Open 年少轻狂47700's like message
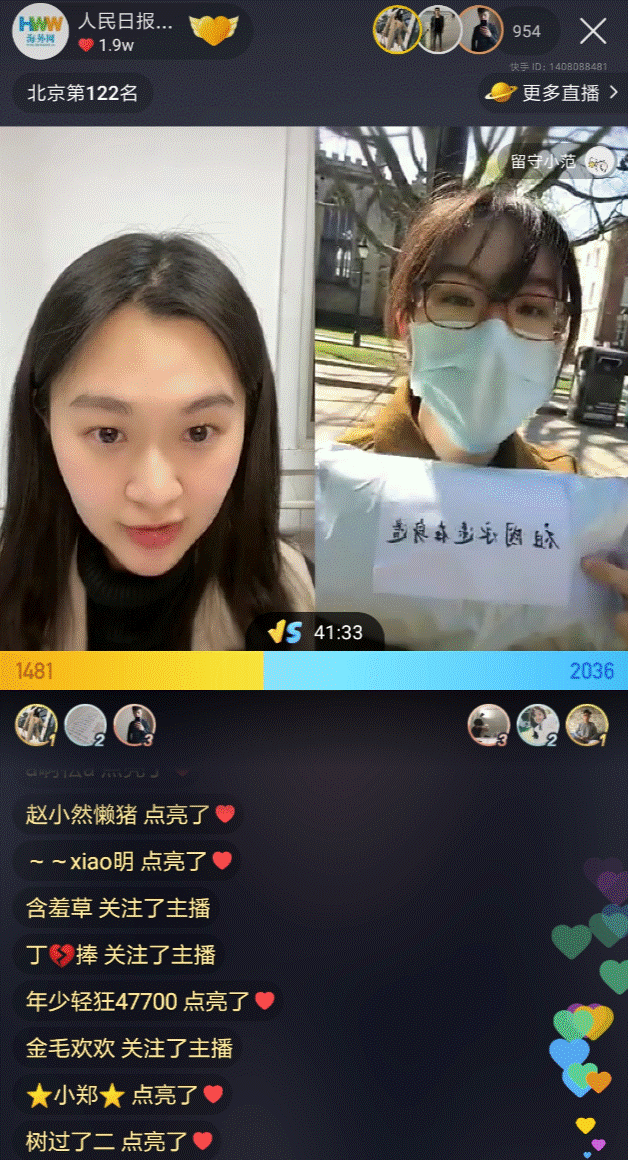 click(149, 1002)
